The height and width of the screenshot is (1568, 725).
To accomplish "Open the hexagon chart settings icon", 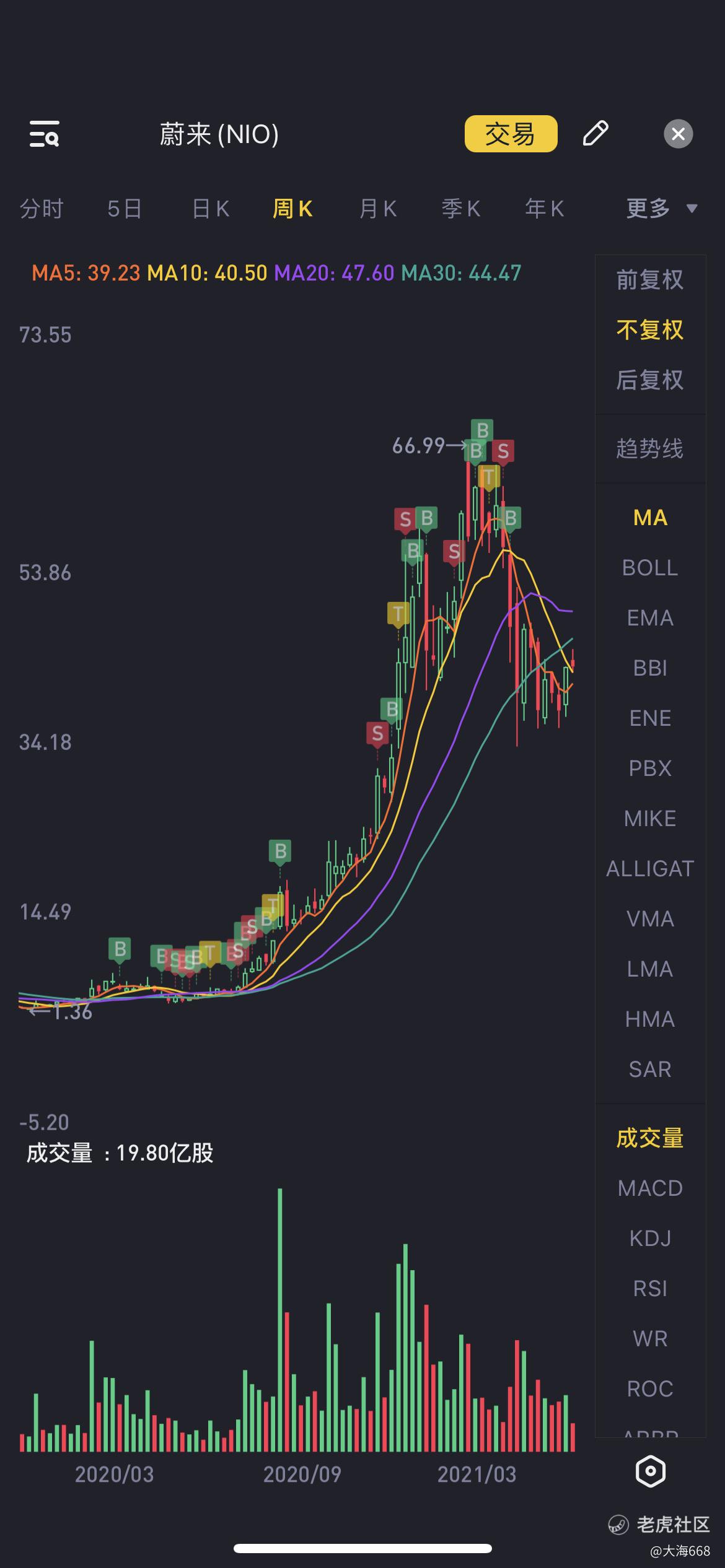I will tap(650, 1471).
